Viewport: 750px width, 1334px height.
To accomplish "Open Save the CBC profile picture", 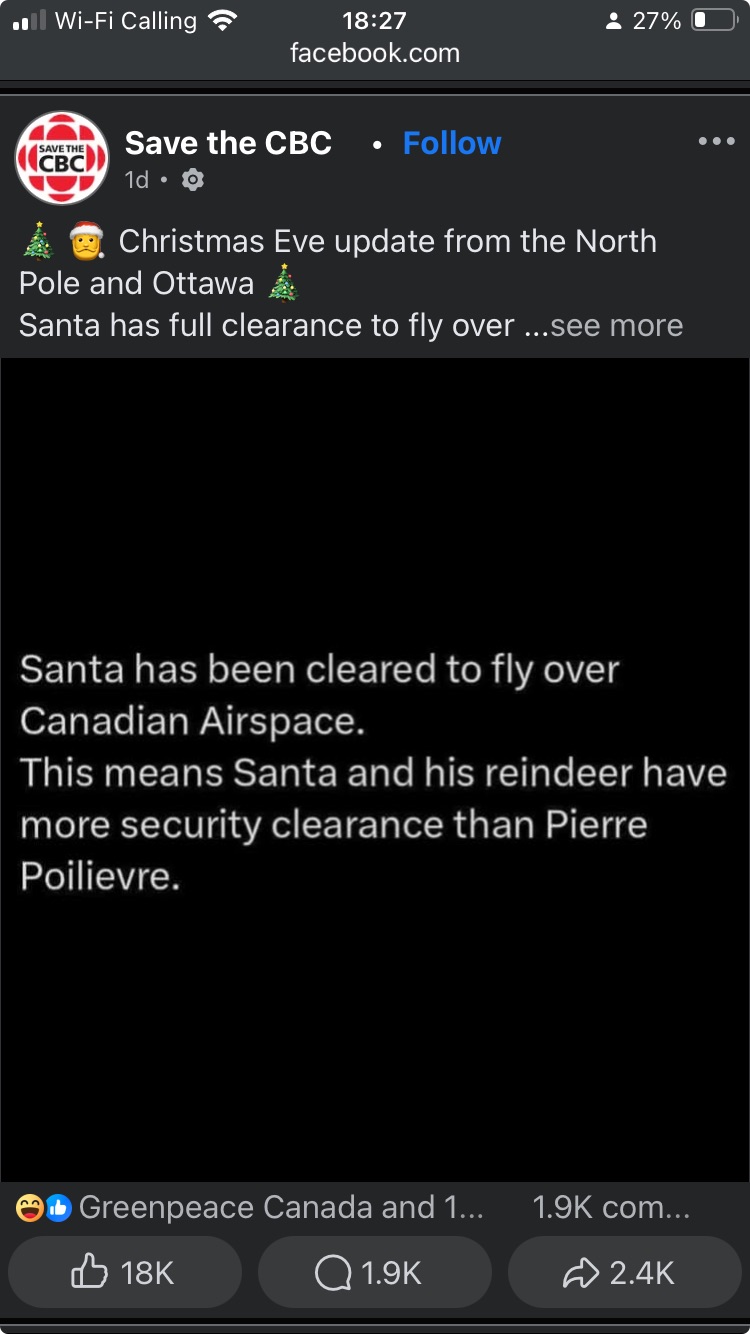I will (x=62, y=158).
